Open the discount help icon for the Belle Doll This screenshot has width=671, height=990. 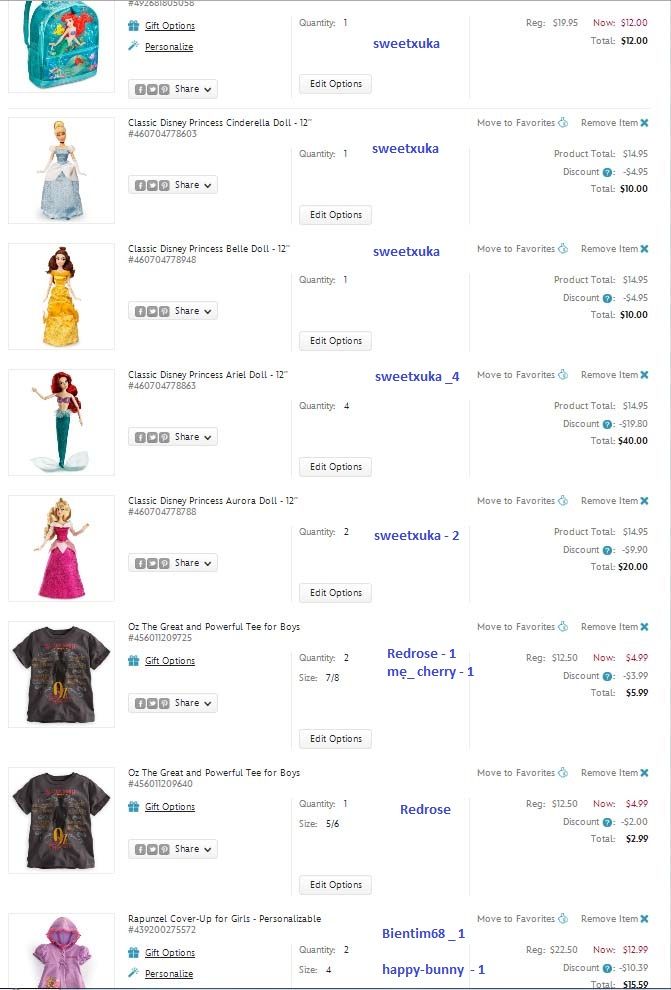(607, 298)
